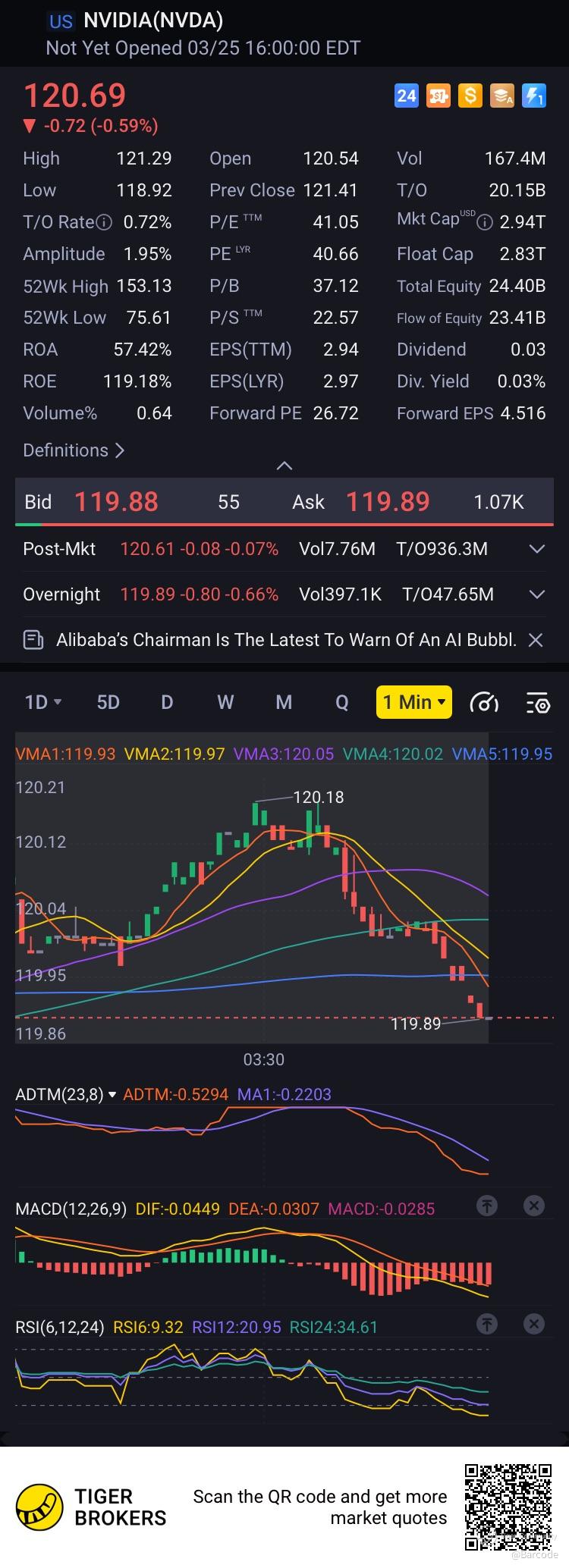Tap the blue 24 hour trading badge

tap(407, 96)
